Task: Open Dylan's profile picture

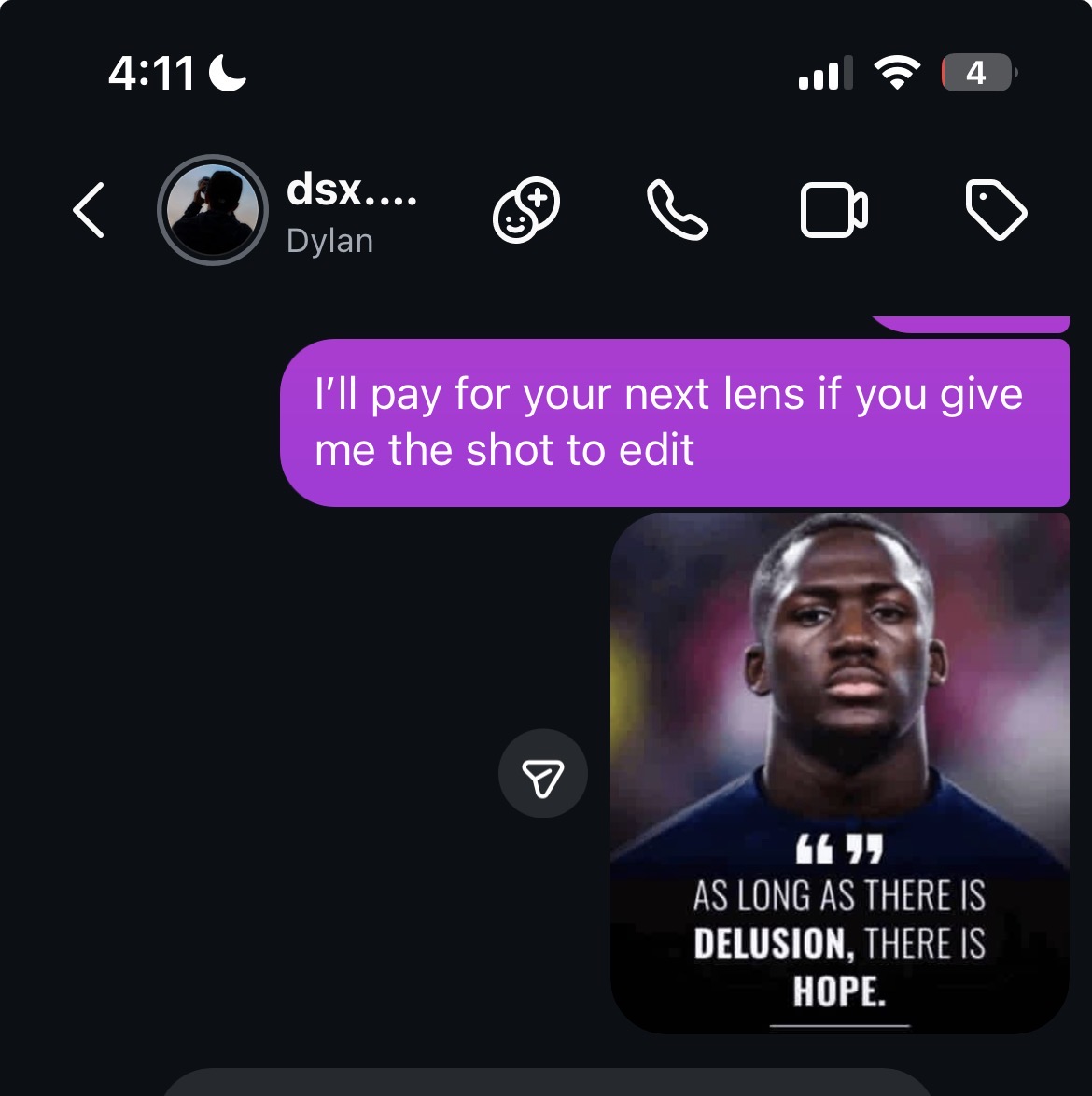Action: click(x=213, y=210)
